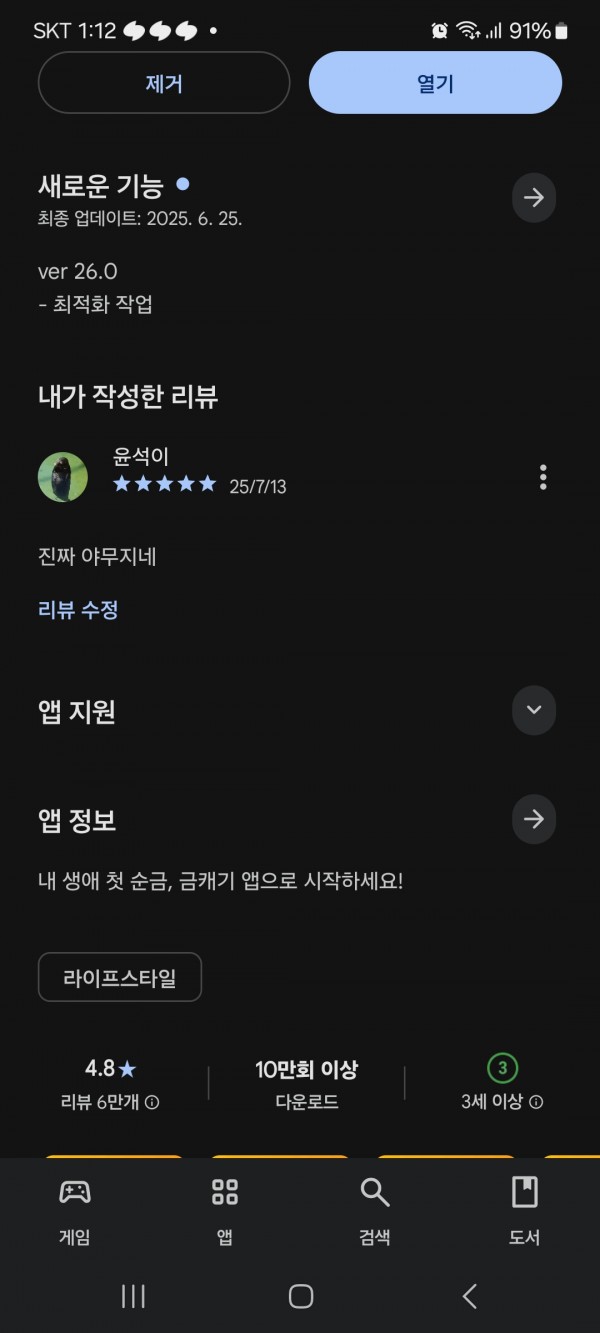Go back with system back button

point(469,1297)
